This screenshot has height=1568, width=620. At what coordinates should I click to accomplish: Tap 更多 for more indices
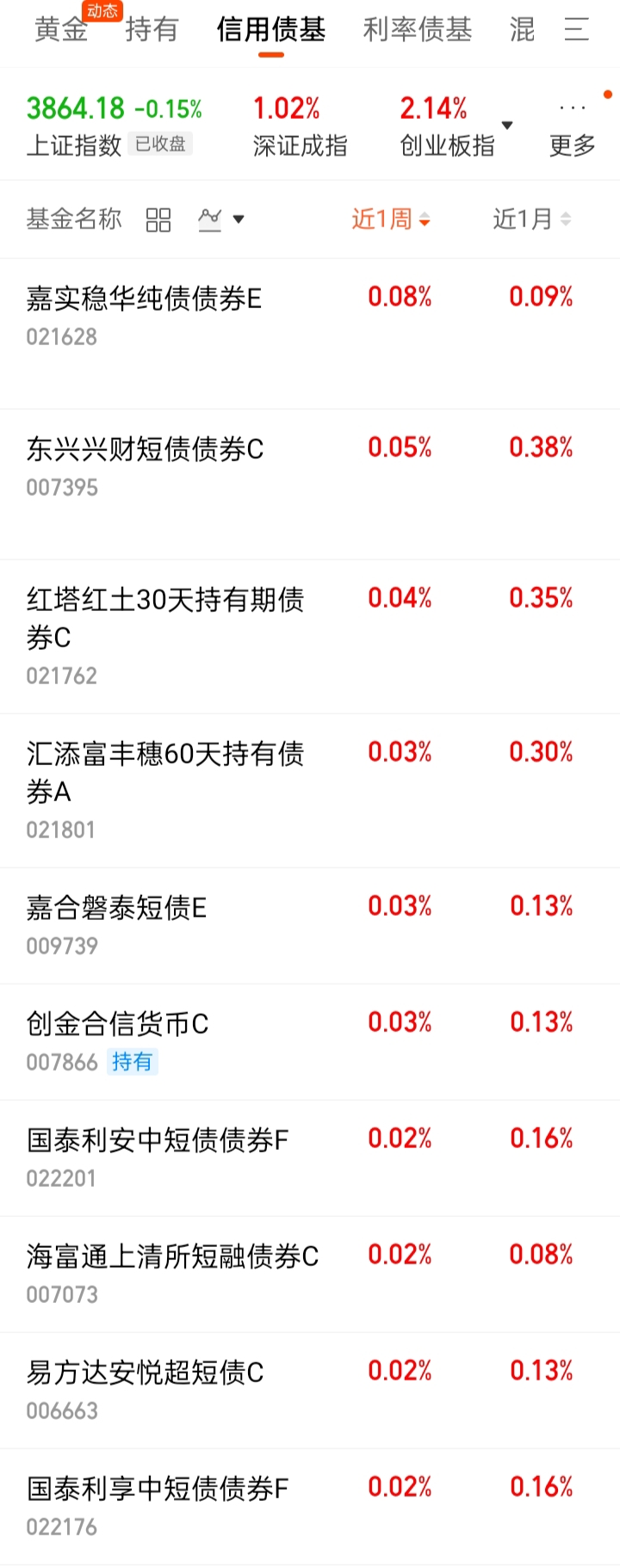coord(573,129)
